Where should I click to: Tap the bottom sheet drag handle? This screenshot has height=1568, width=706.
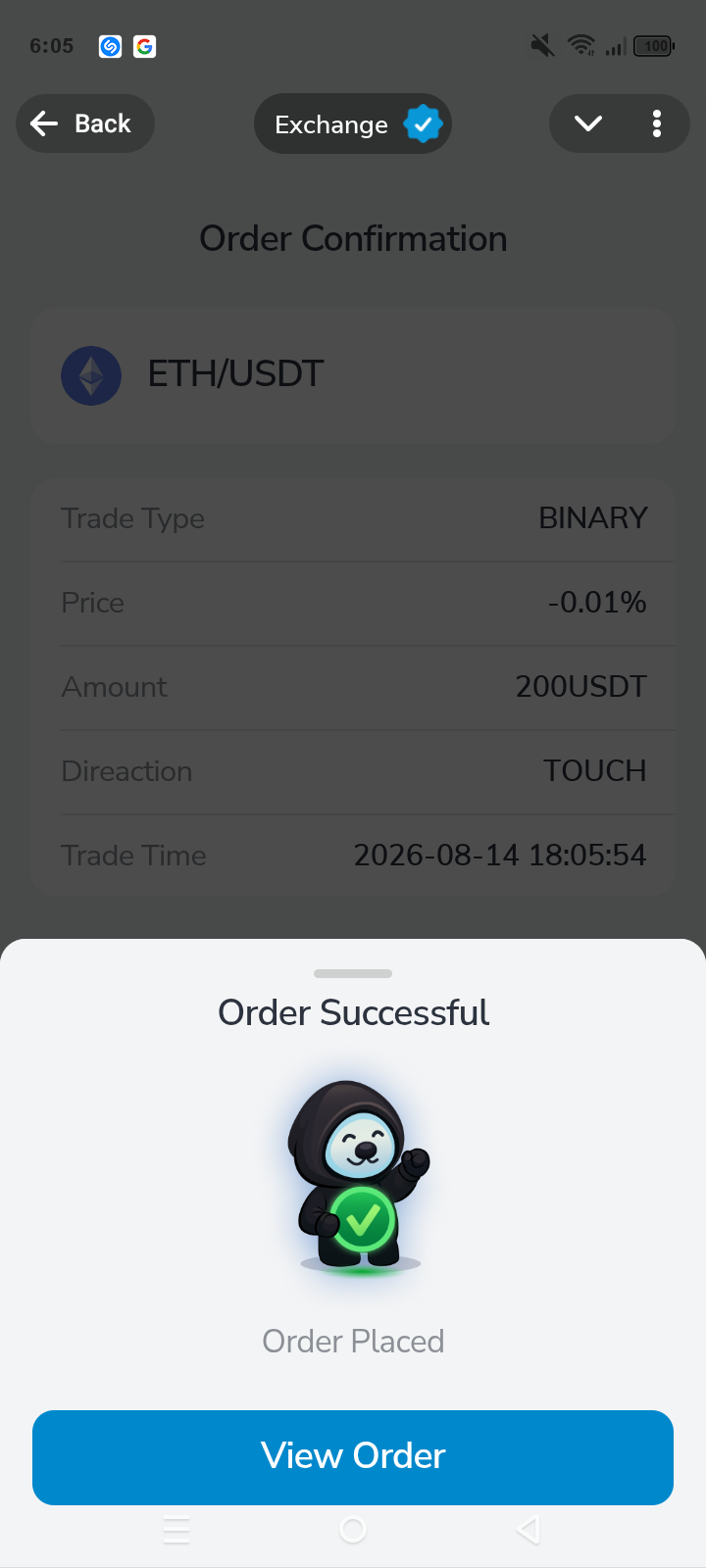click(x=353, y=973)
